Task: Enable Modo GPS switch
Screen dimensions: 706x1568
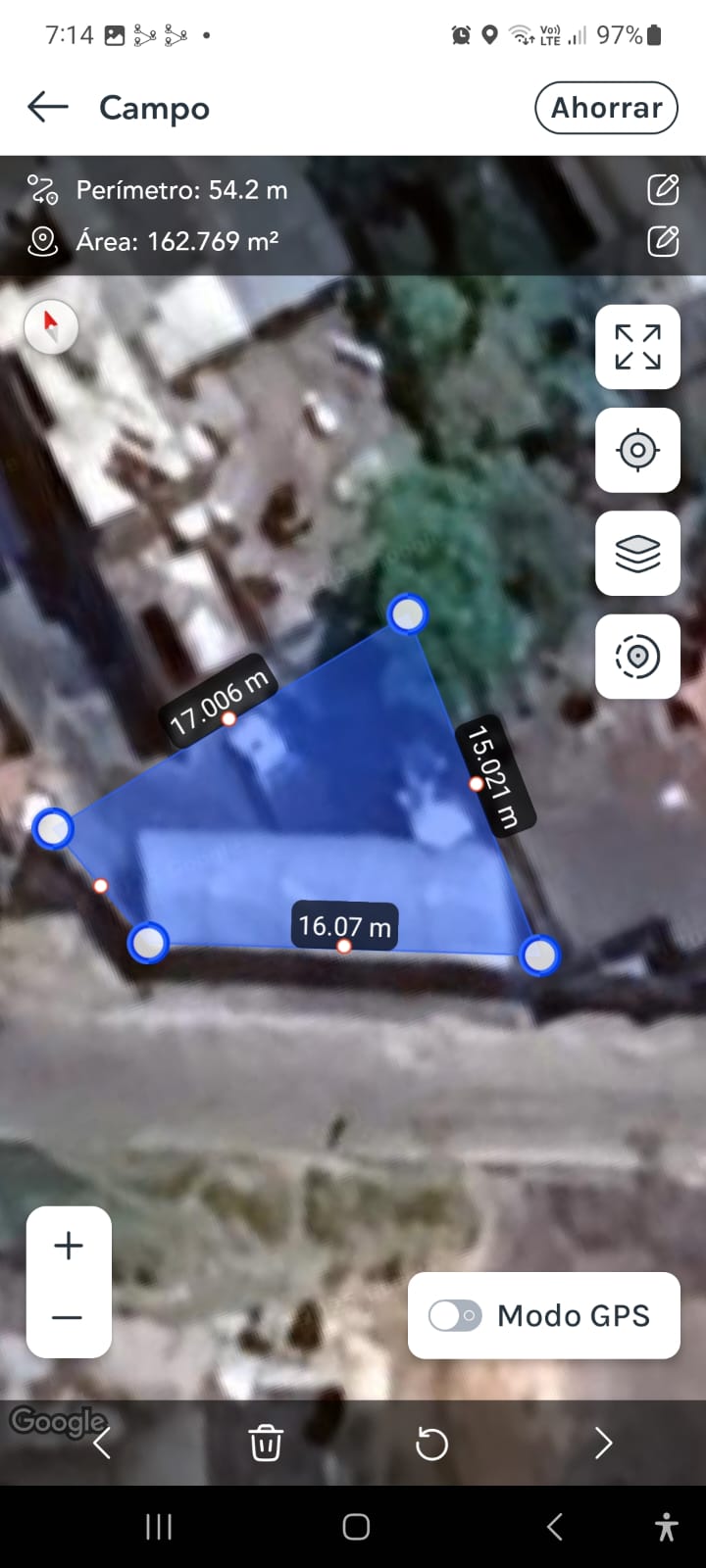Action: [x=455, y=1315]
